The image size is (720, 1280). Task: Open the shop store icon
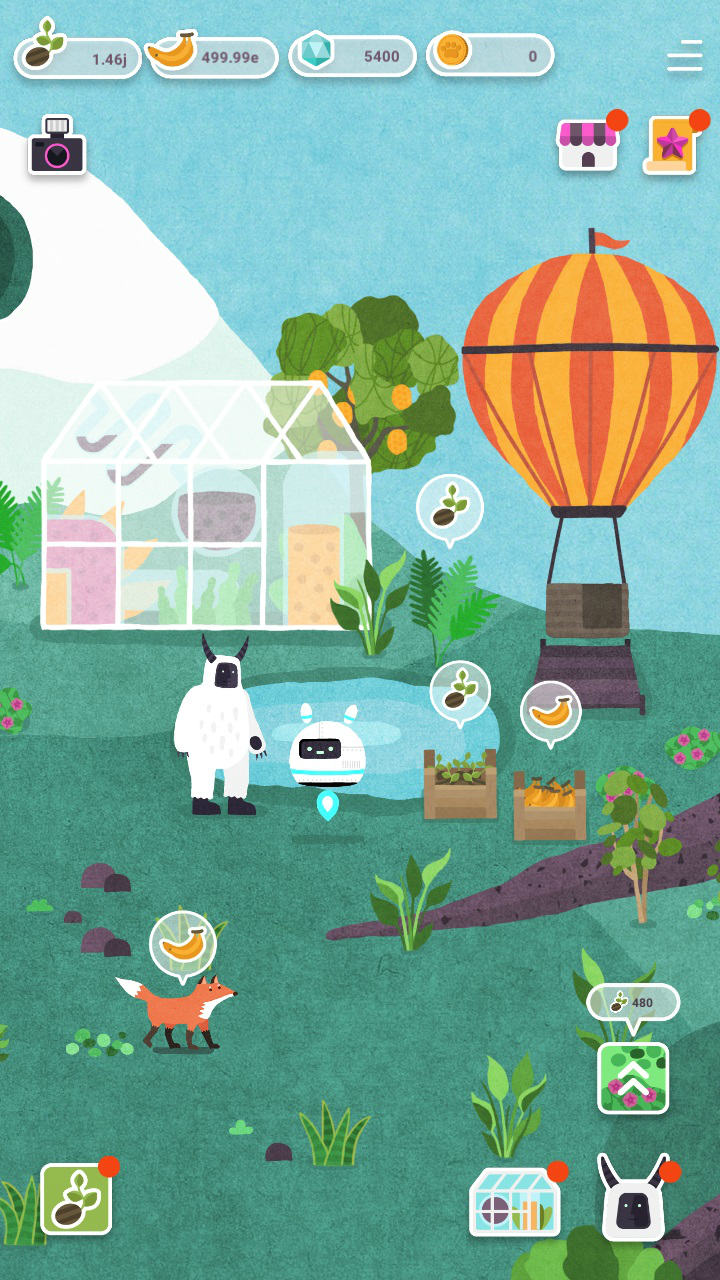(x=587, y=145)
